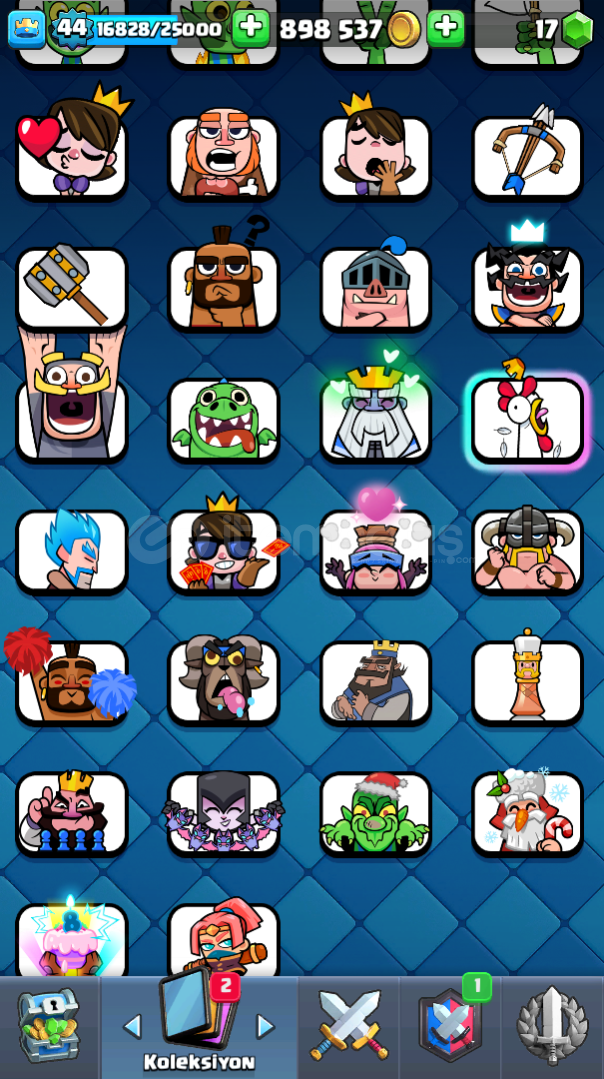Select the highlighted chicken emote
The image size is (604, 1079).
pyautogui.click(x=528, y=418)
